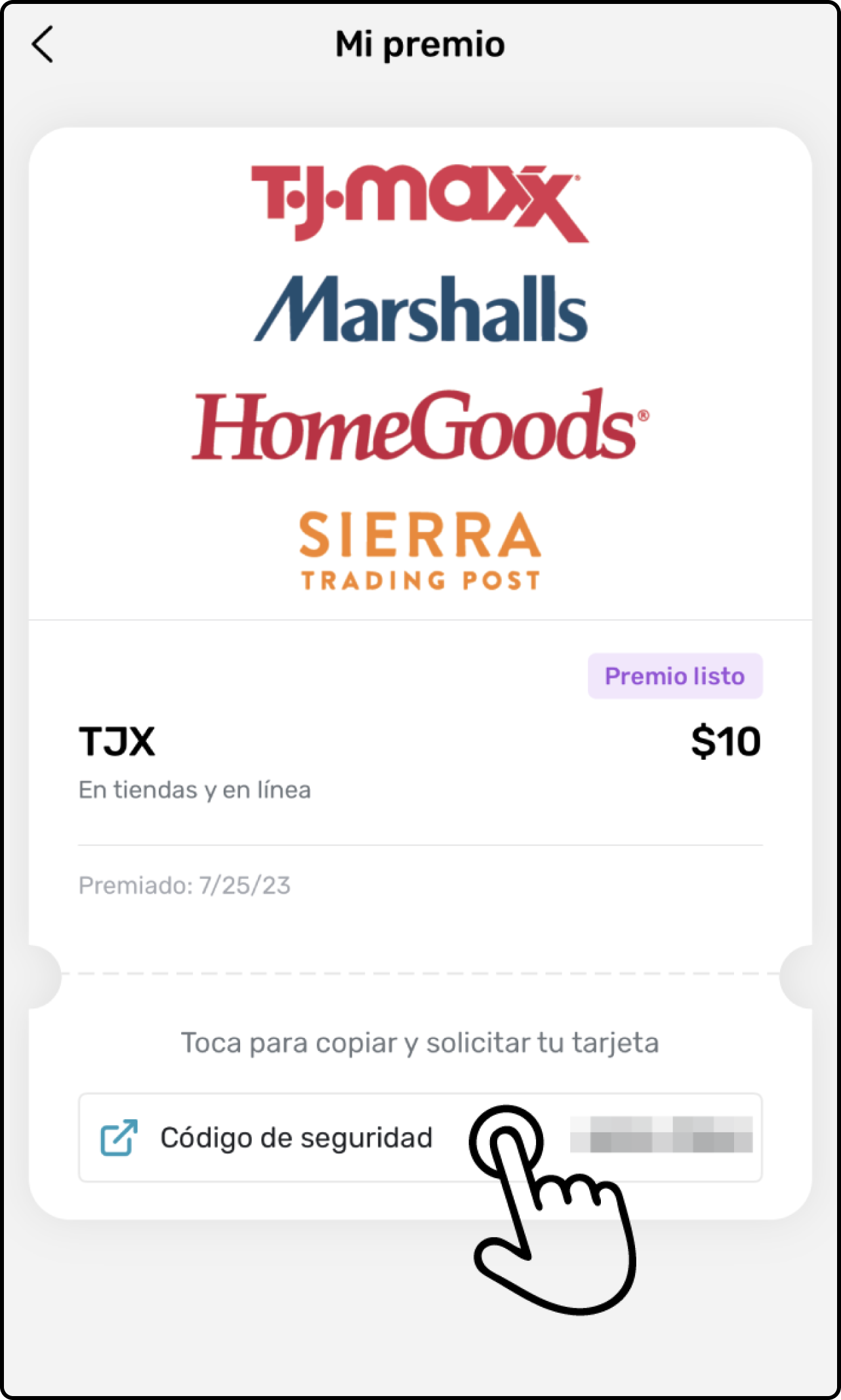Tap the security code input field
Viewport: 841px width, 1400px height.
(x=420, y=1137)
